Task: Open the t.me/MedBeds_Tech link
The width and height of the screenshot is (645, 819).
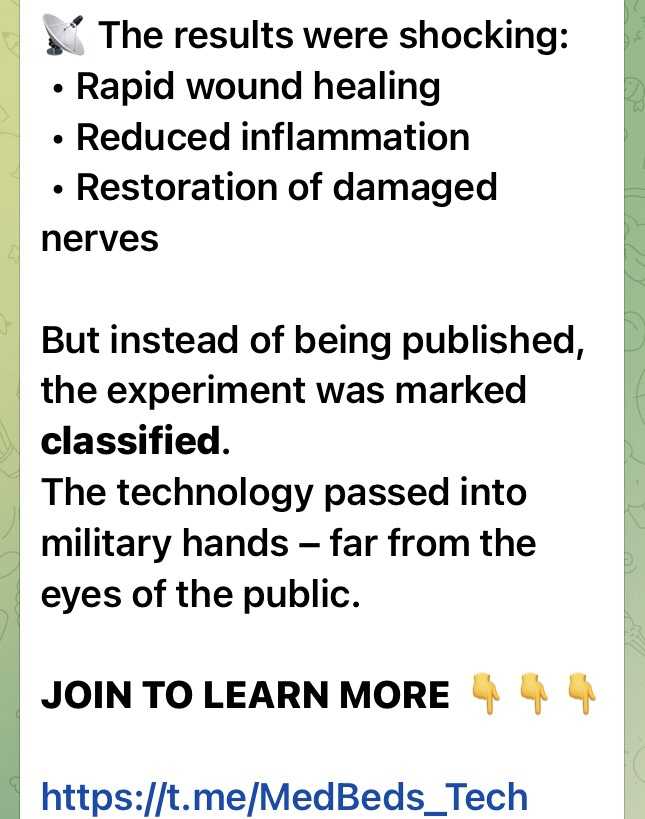Action: 284,796
